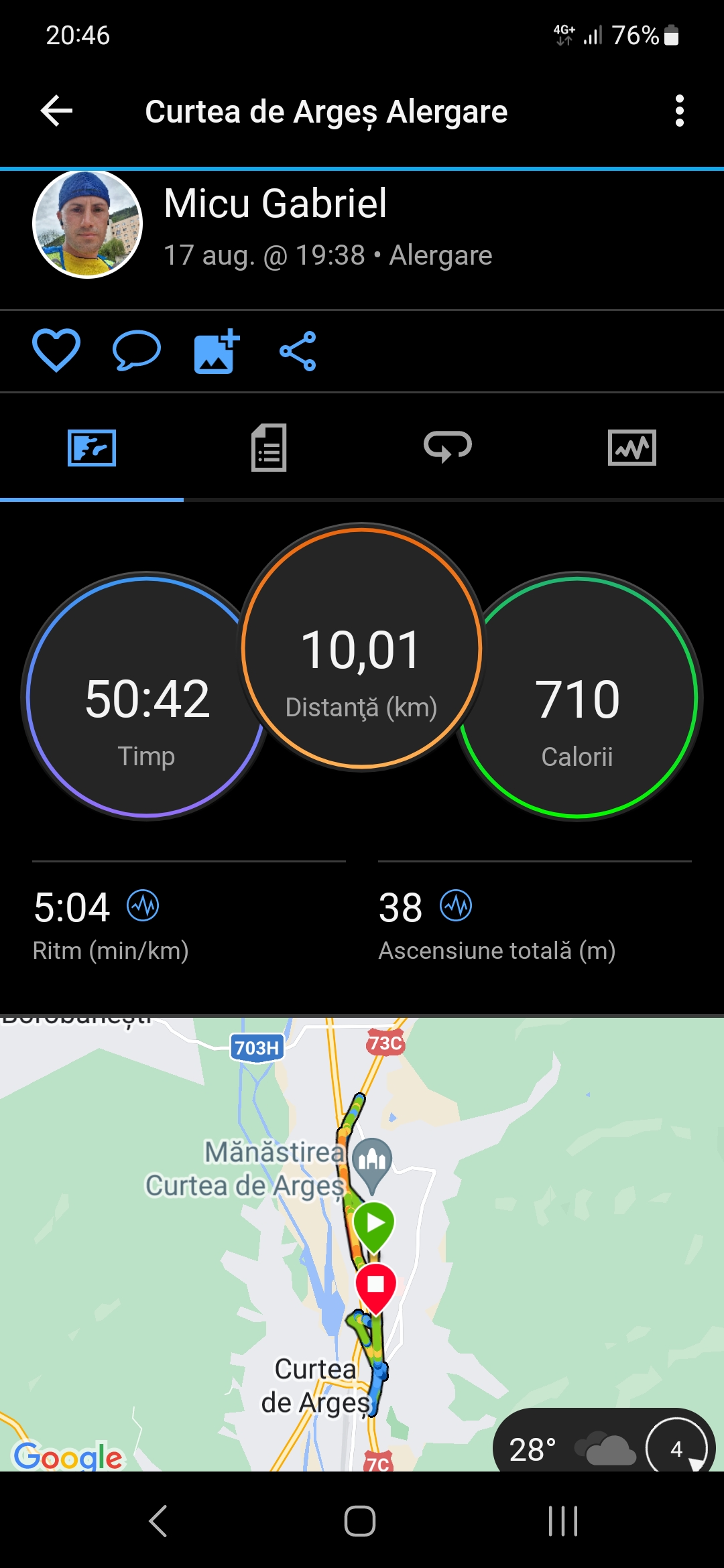Open the three-dot overflow menu
The image size is (724, 1568).
pyautogui.click(x=679, y=111)
